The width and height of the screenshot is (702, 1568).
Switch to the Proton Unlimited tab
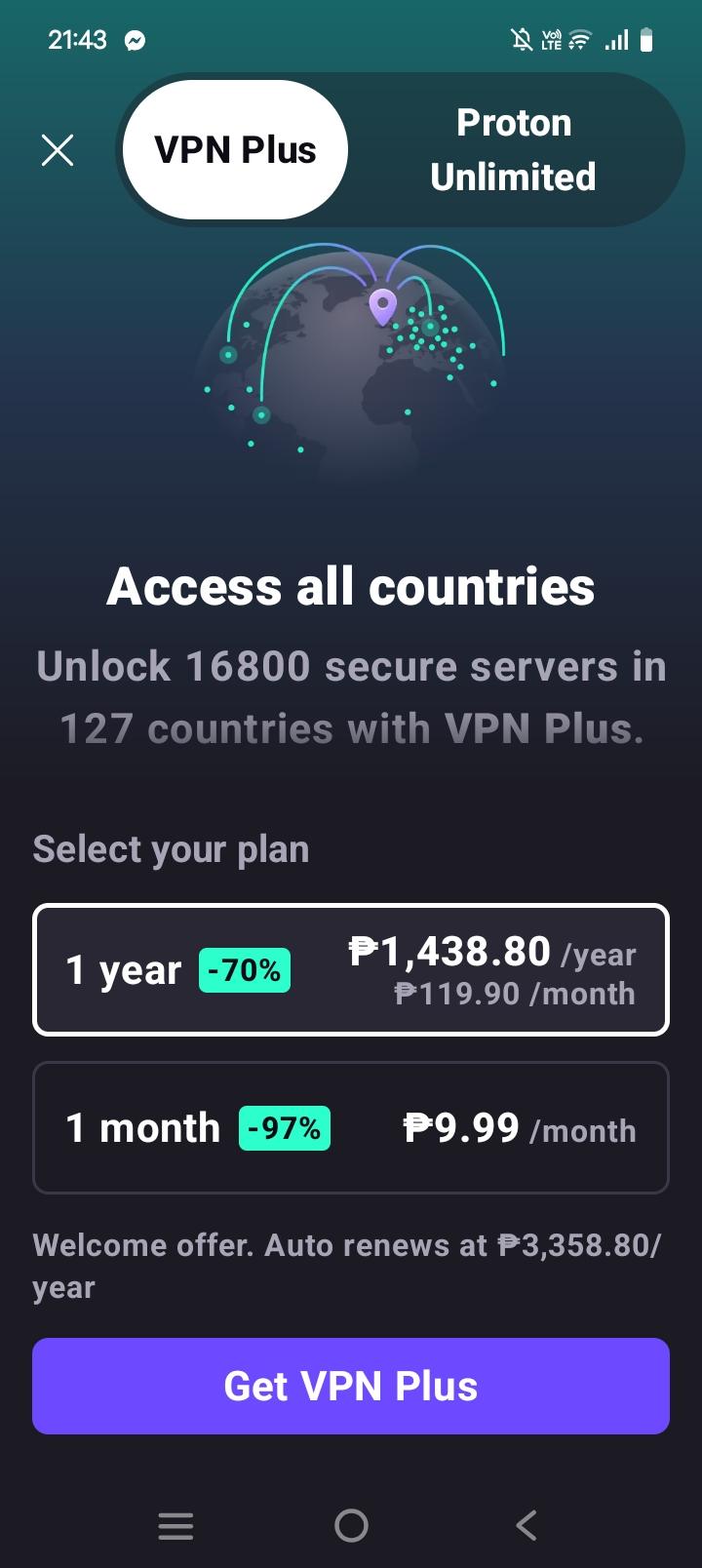513,150
